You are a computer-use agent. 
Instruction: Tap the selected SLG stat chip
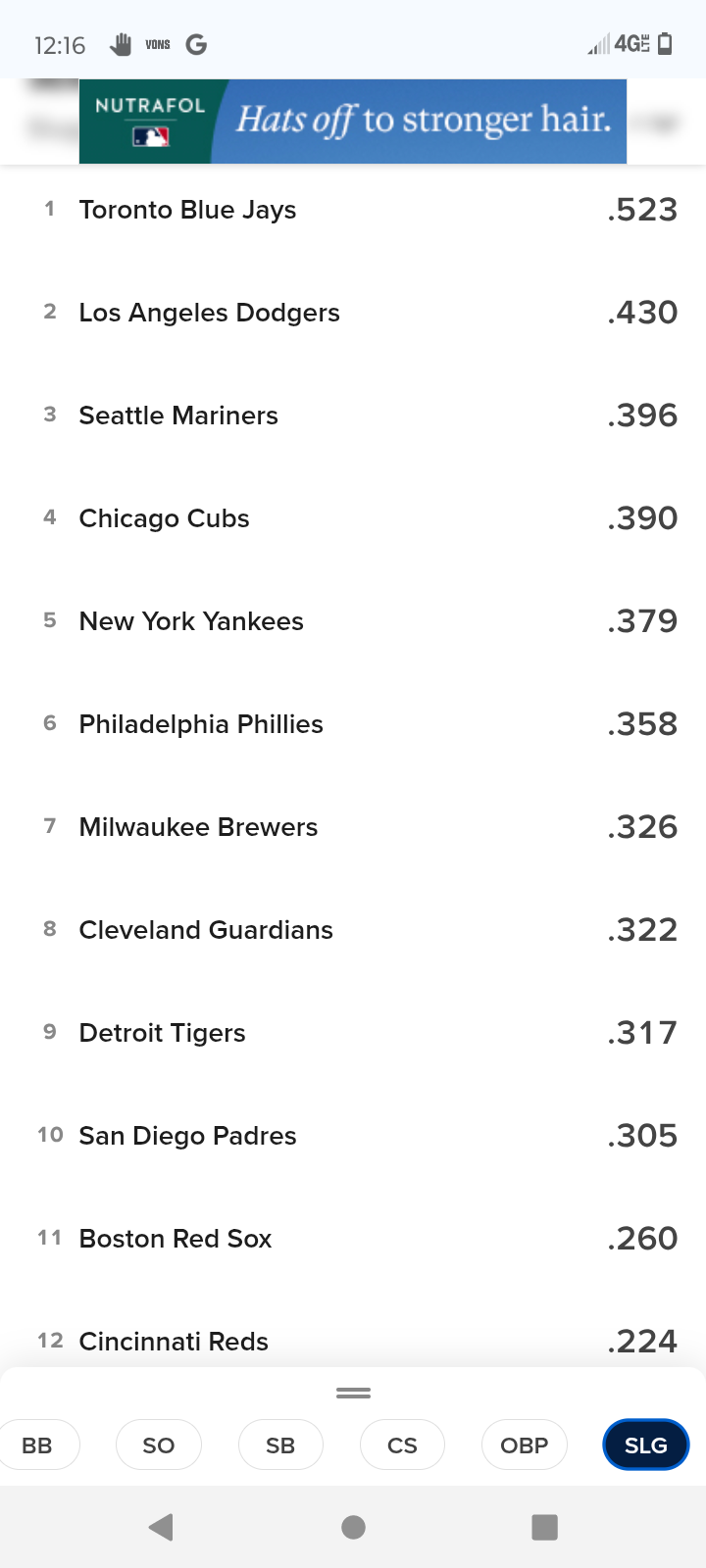pos(645,1445)
